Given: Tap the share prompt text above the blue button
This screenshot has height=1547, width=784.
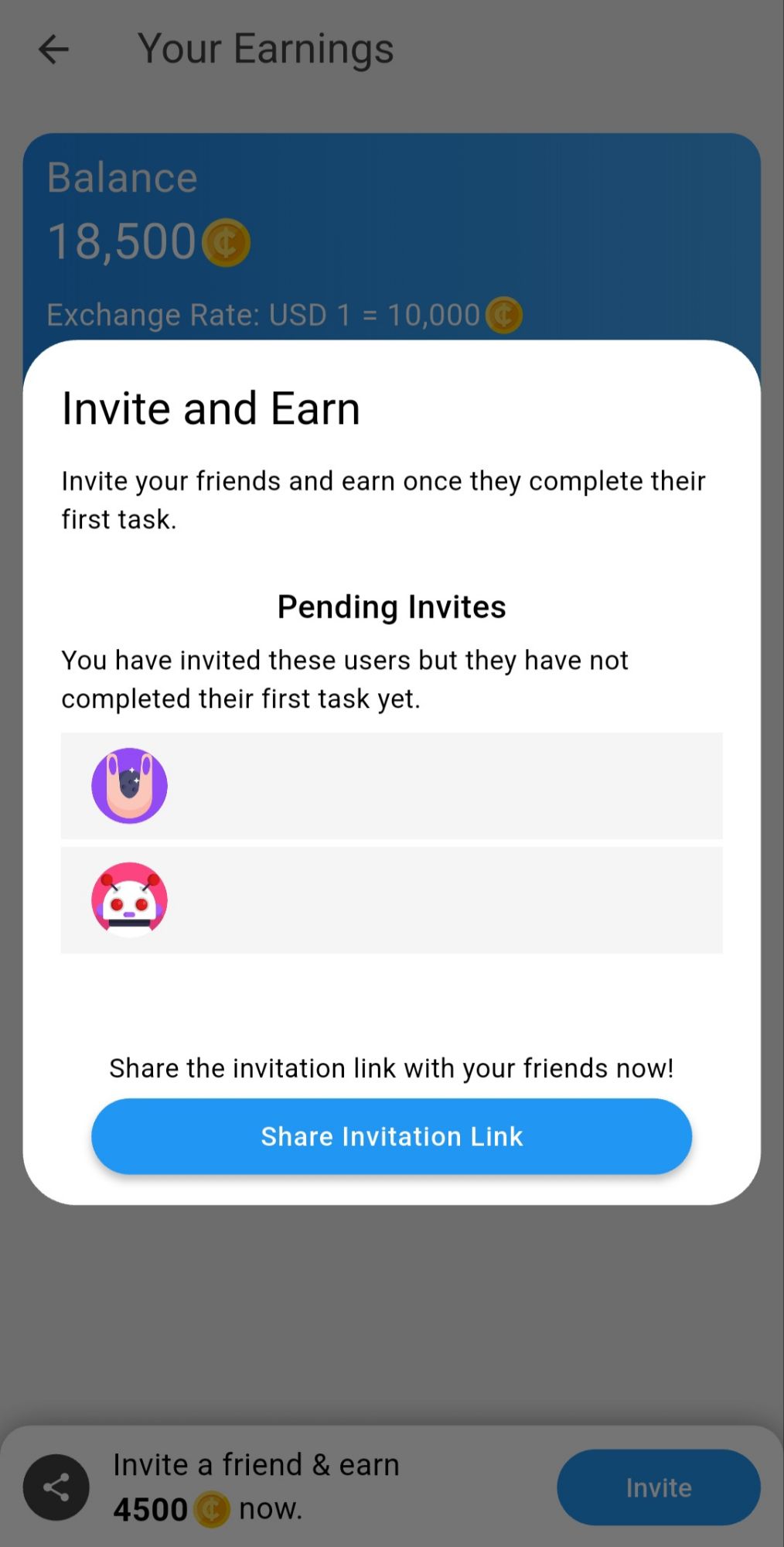Looking at the screenshot, I should coord(392,1067).
